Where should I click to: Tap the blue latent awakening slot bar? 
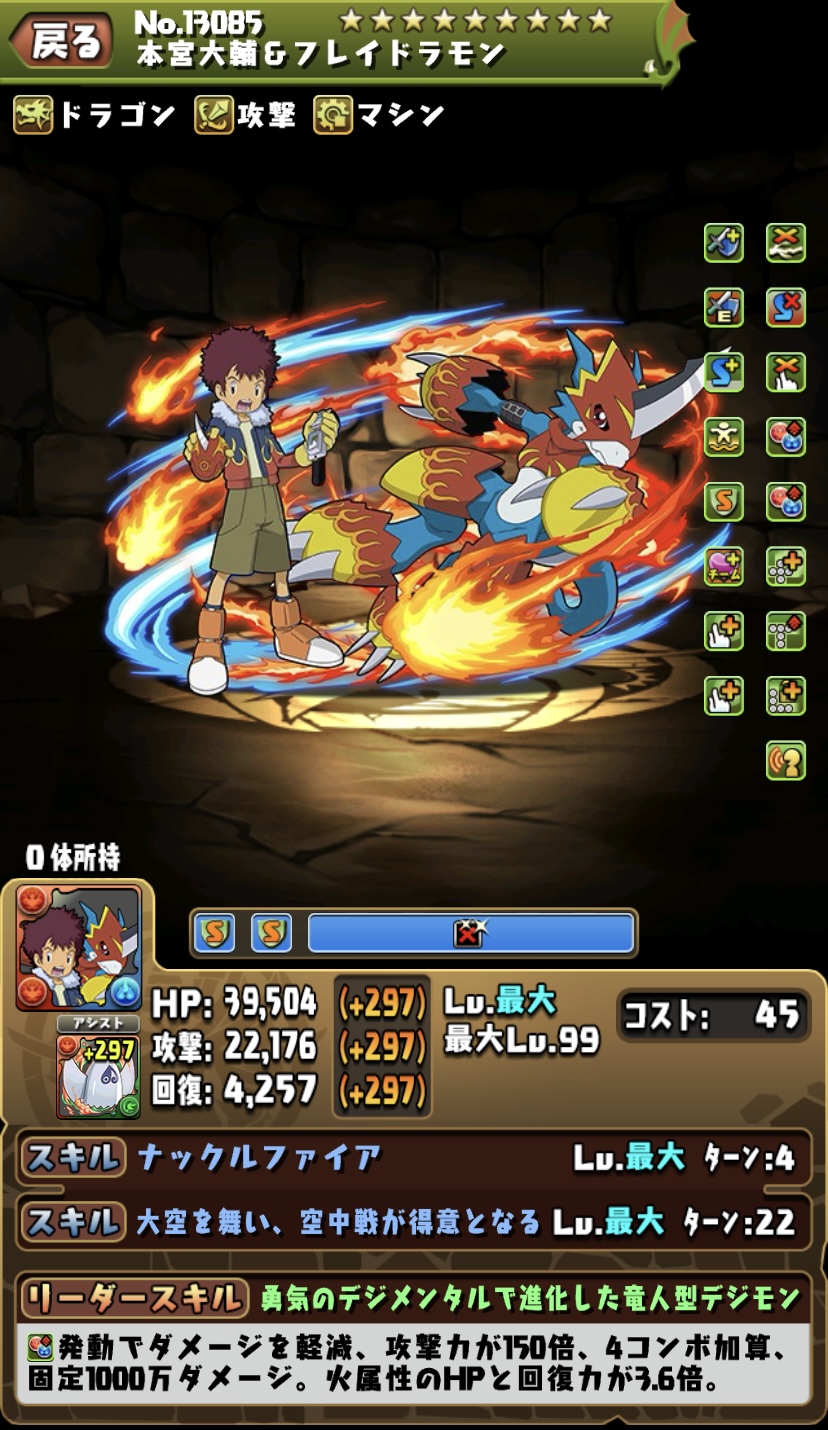(x=470, y=933)
